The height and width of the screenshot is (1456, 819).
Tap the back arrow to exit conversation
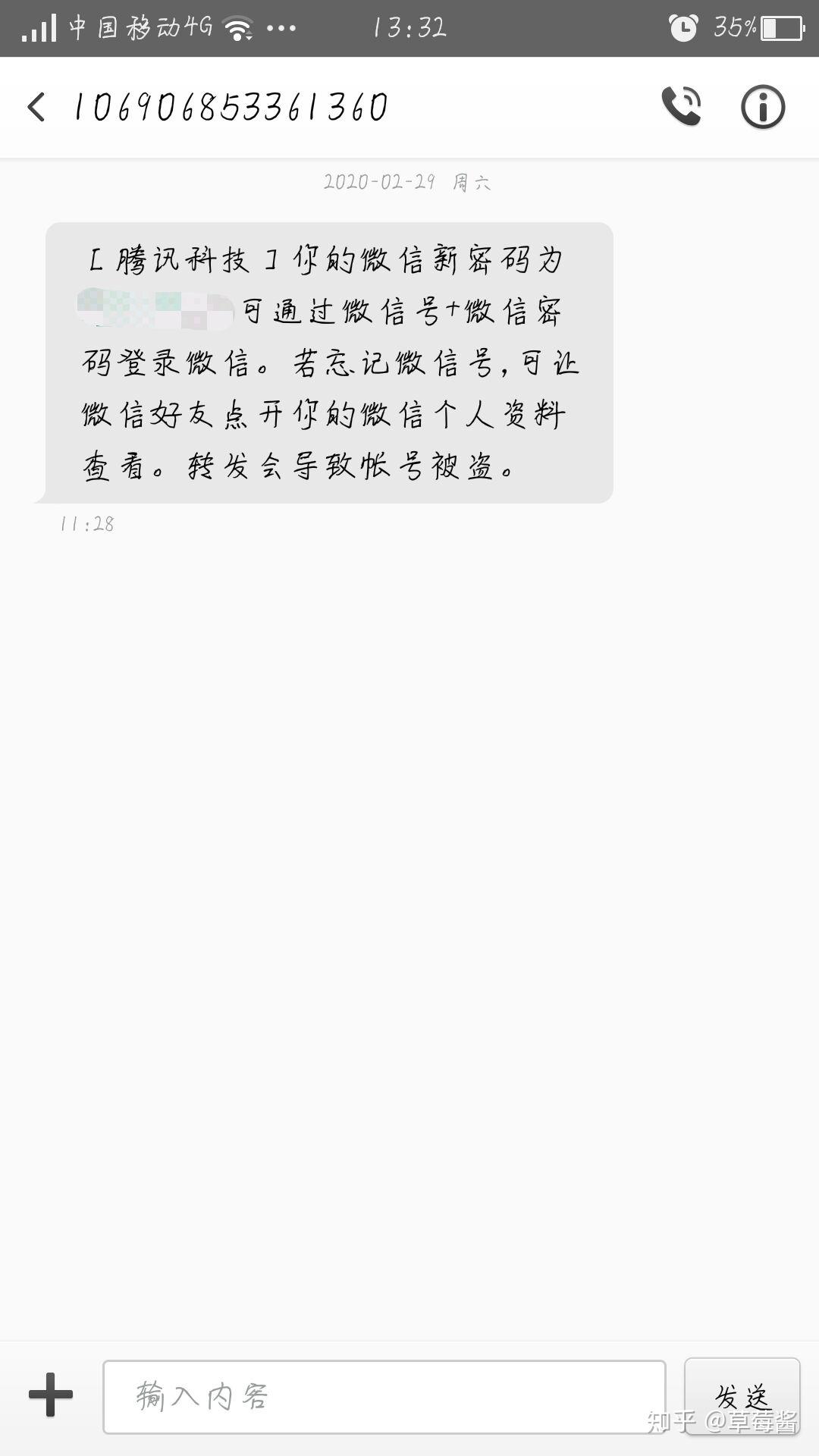click(34, 106)
